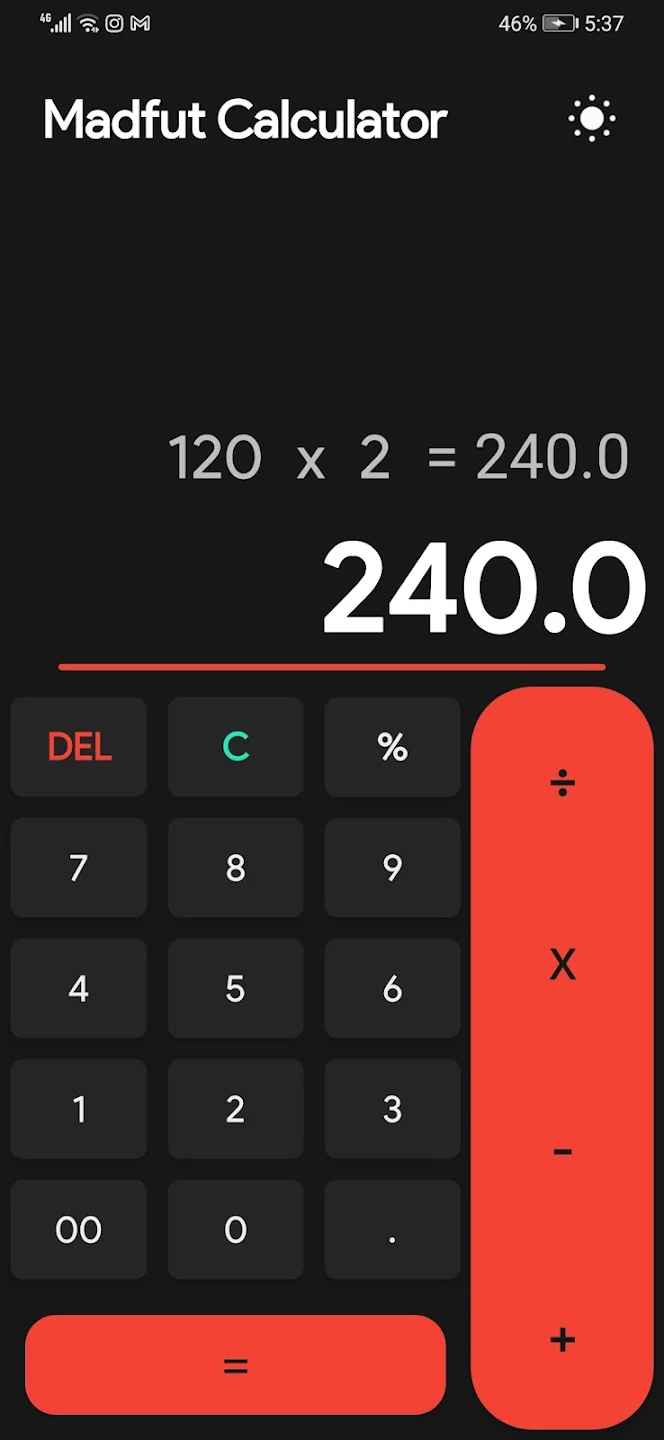Viewport: 664px width, 1440px height.
Task: Switch to light theme with sun icon
Action: pyautogui.click(x=591, y=120)
